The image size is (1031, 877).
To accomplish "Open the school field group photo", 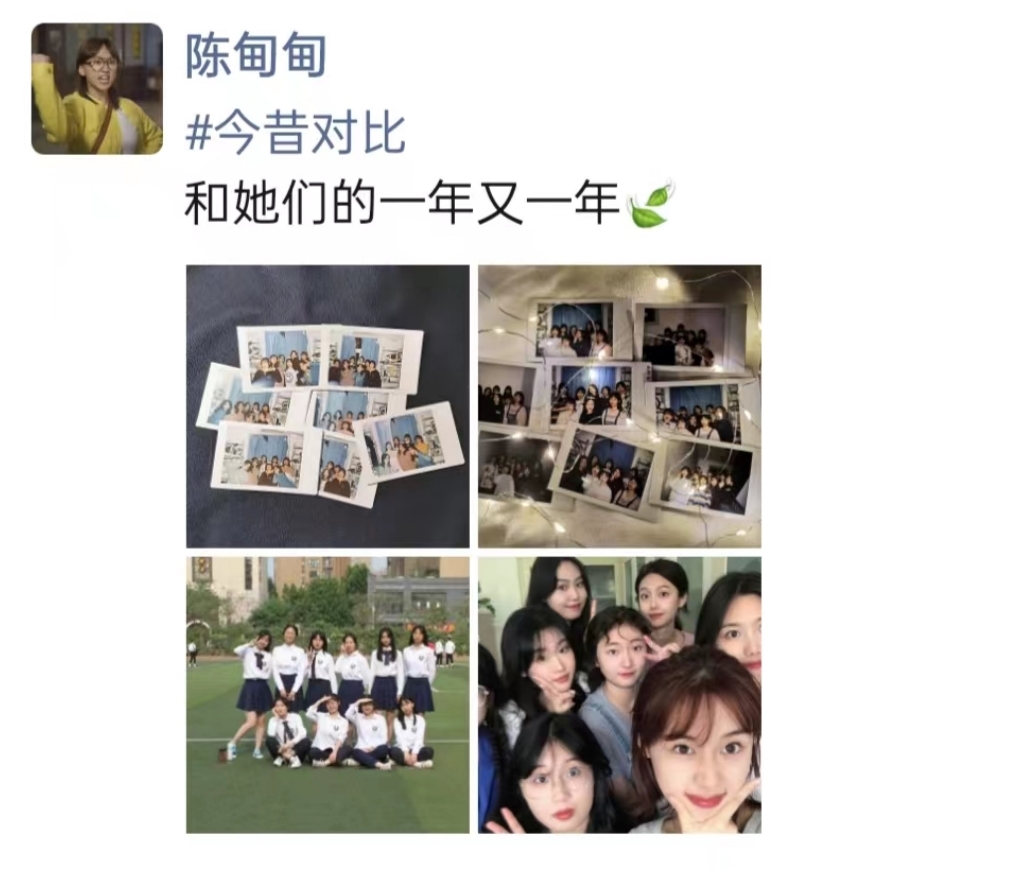I will [327, 694].
